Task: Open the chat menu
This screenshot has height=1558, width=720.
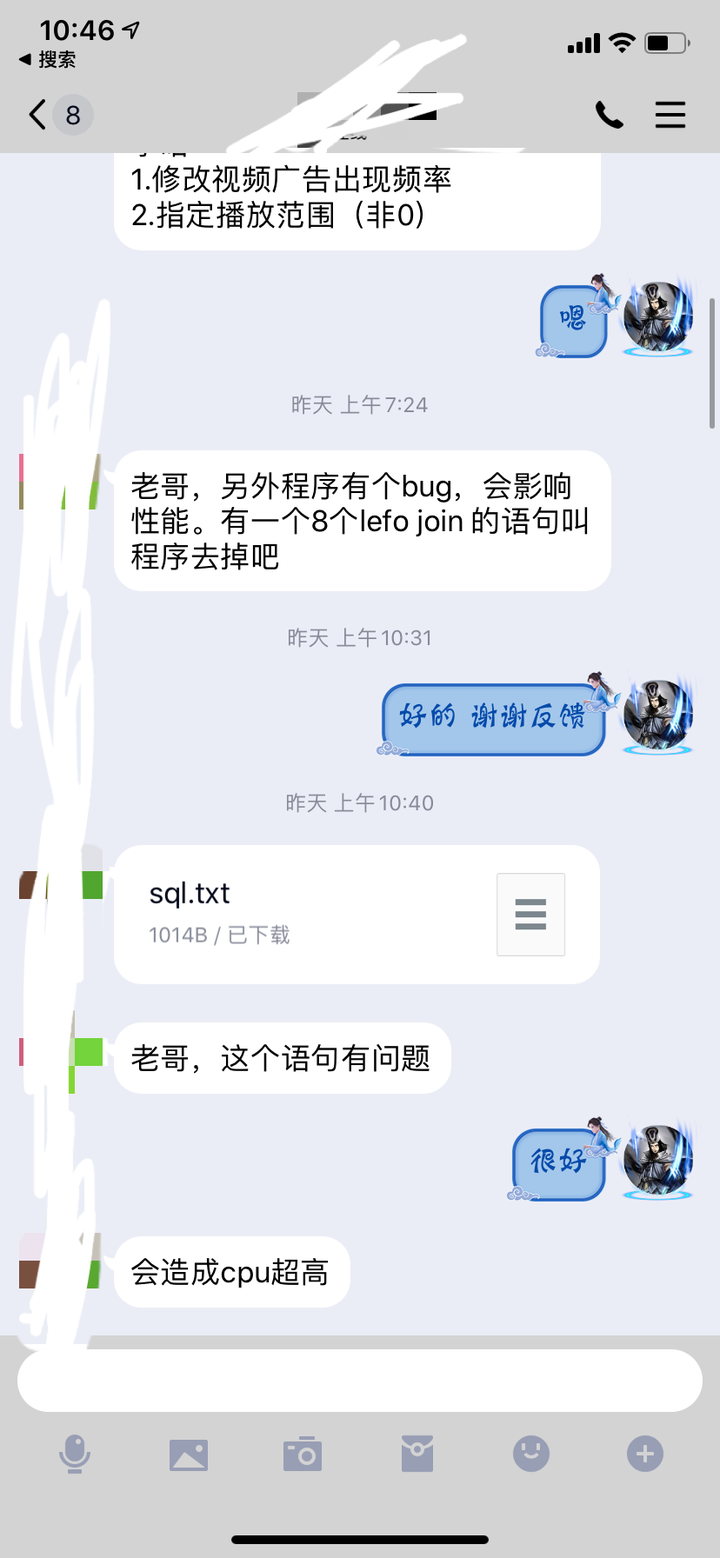Action: [670, 115]
